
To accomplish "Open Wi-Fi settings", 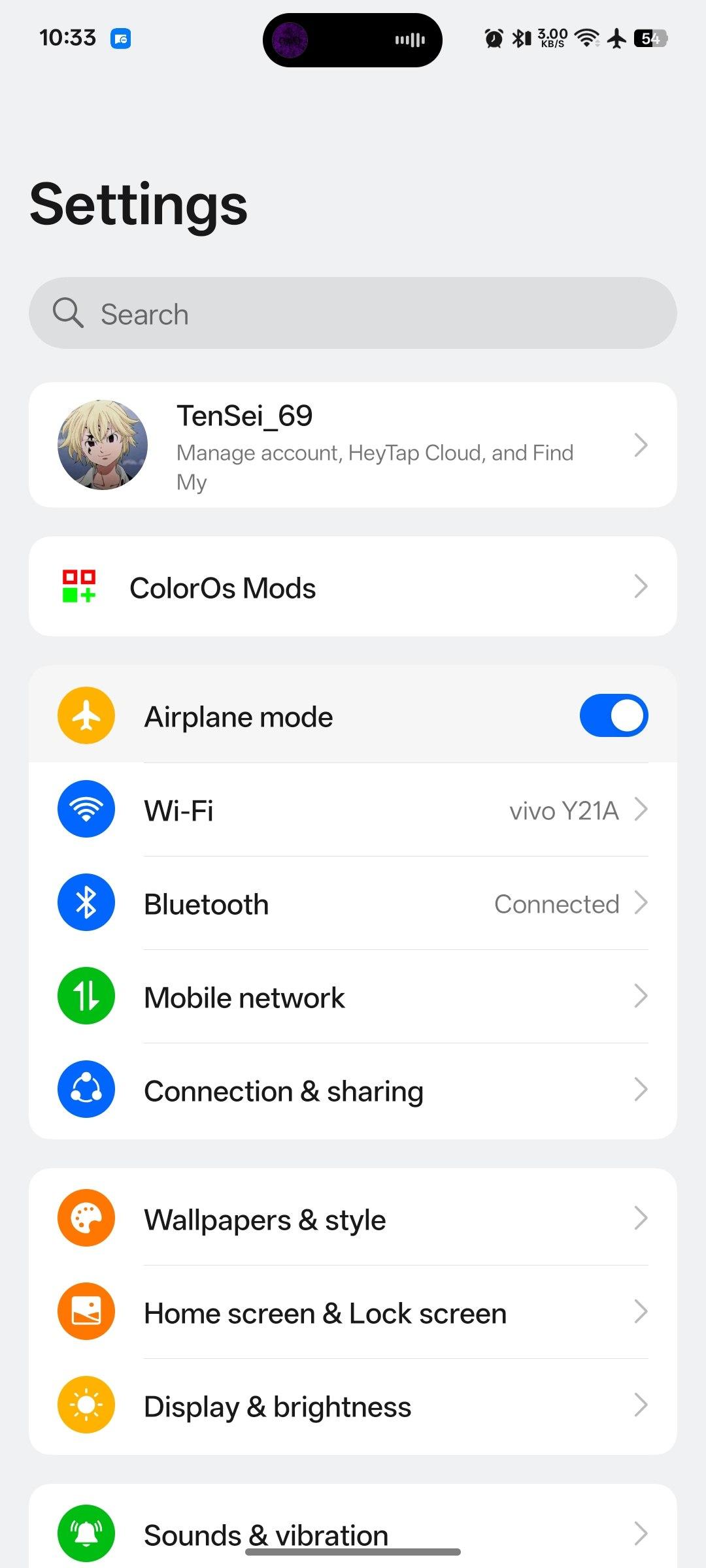I will (x=353, y=809).
